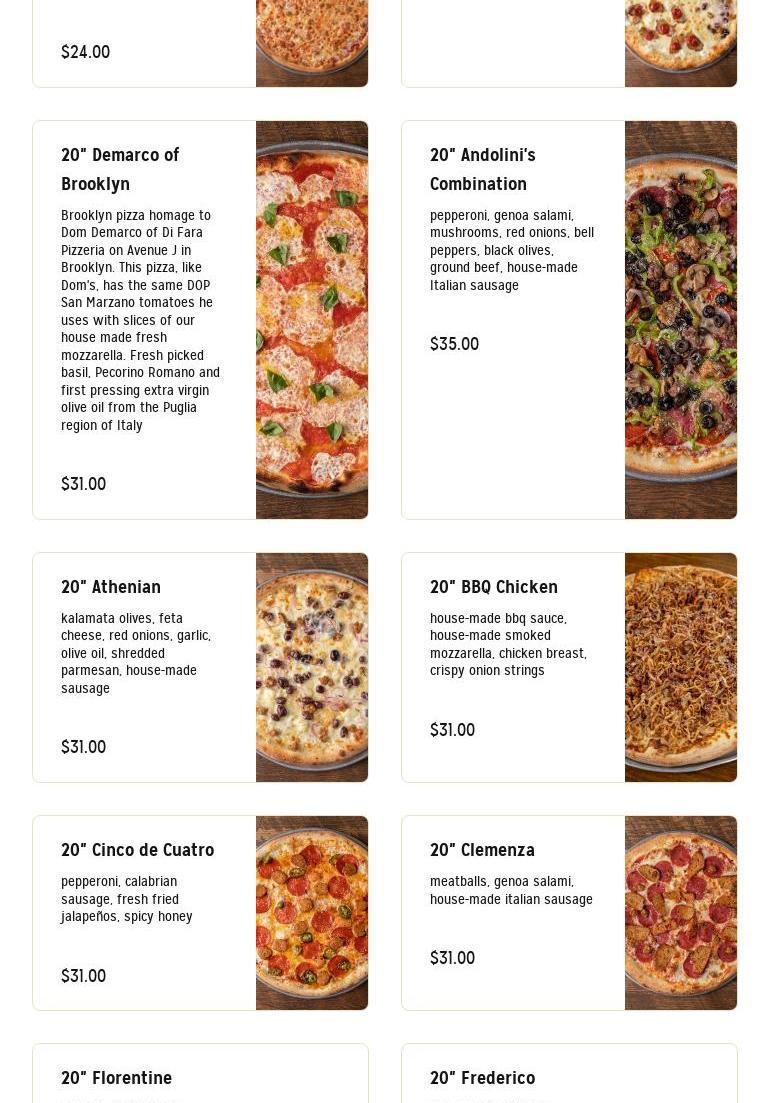The image size is (770, 1103).
Task: Select the 20" Andolini's Combination pizza
Action: [x=568, y=320]
